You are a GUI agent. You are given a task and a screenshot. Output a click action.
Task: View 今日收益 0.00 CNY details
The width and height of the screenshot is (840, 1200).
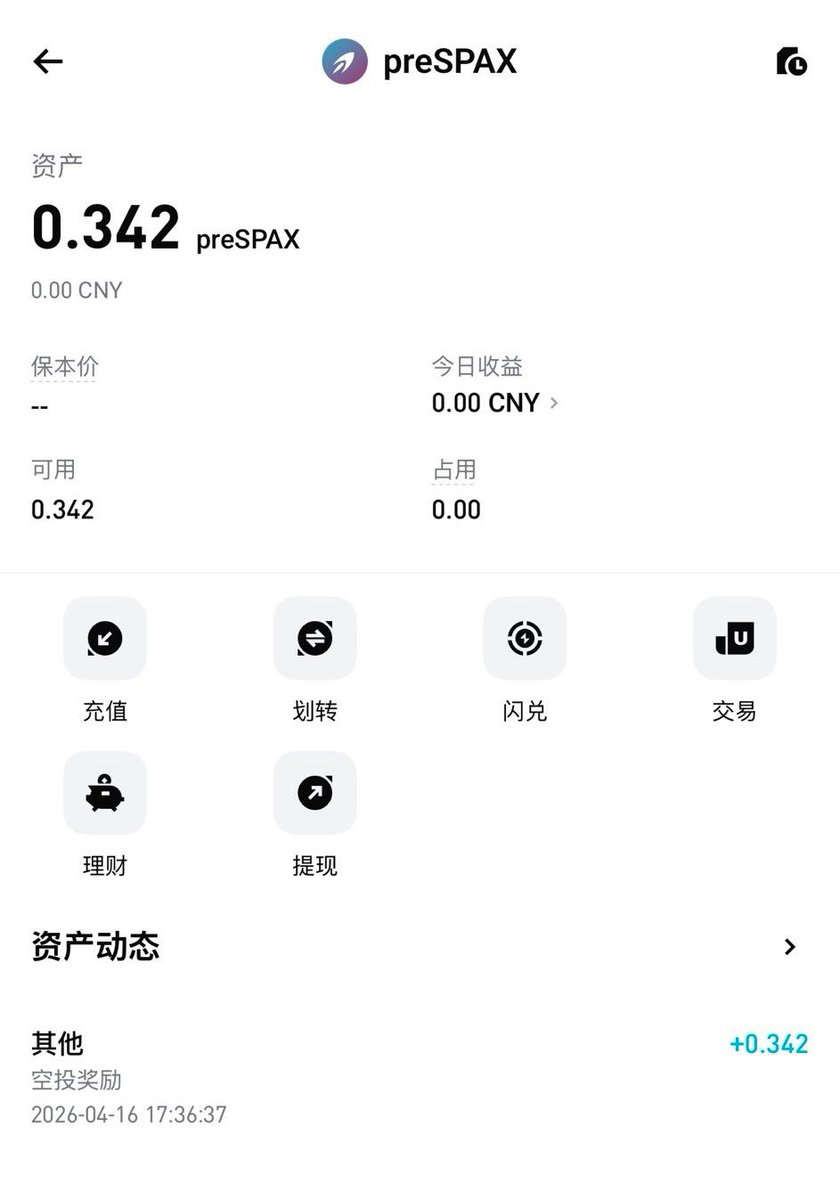pos(495,403)
